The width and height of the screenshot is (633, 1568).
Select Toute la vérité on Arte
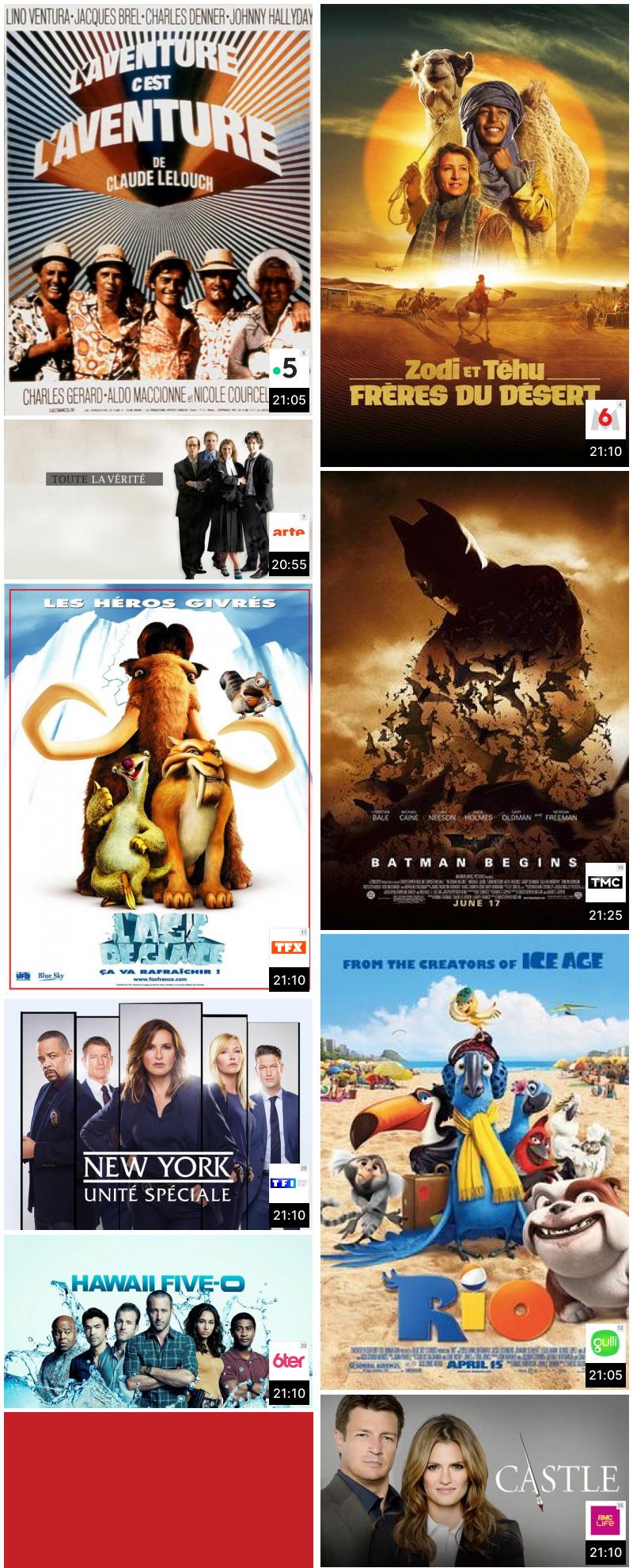coord(157,499)
